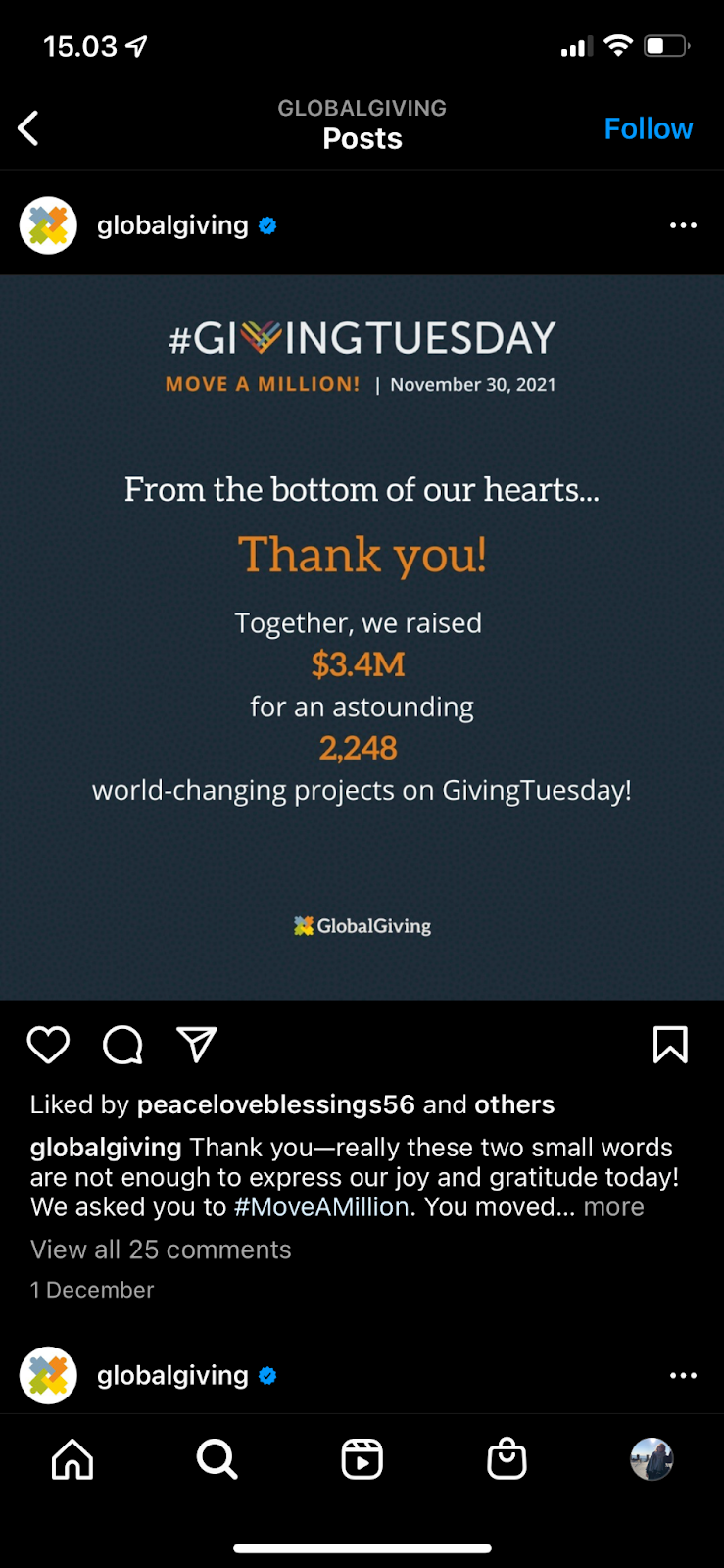Switch to the Shop tab
Viewport: 724px width, 1568px height.
[x=507, y=1459]
